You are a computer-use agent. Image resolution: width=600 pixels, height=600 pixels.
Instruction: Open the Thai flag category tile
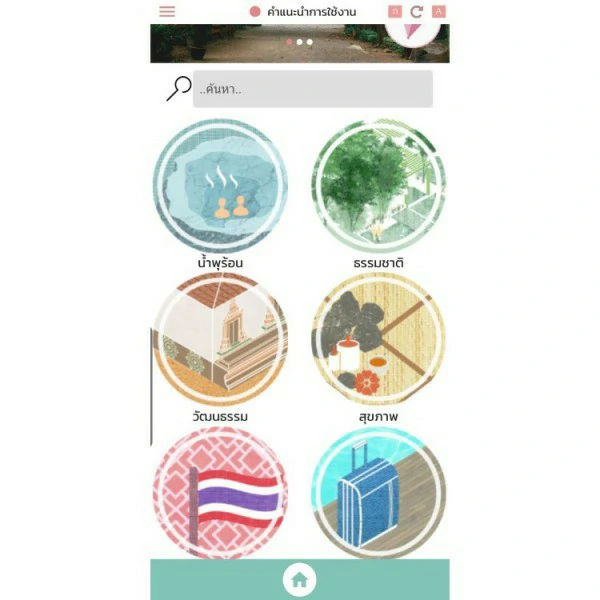220,493
